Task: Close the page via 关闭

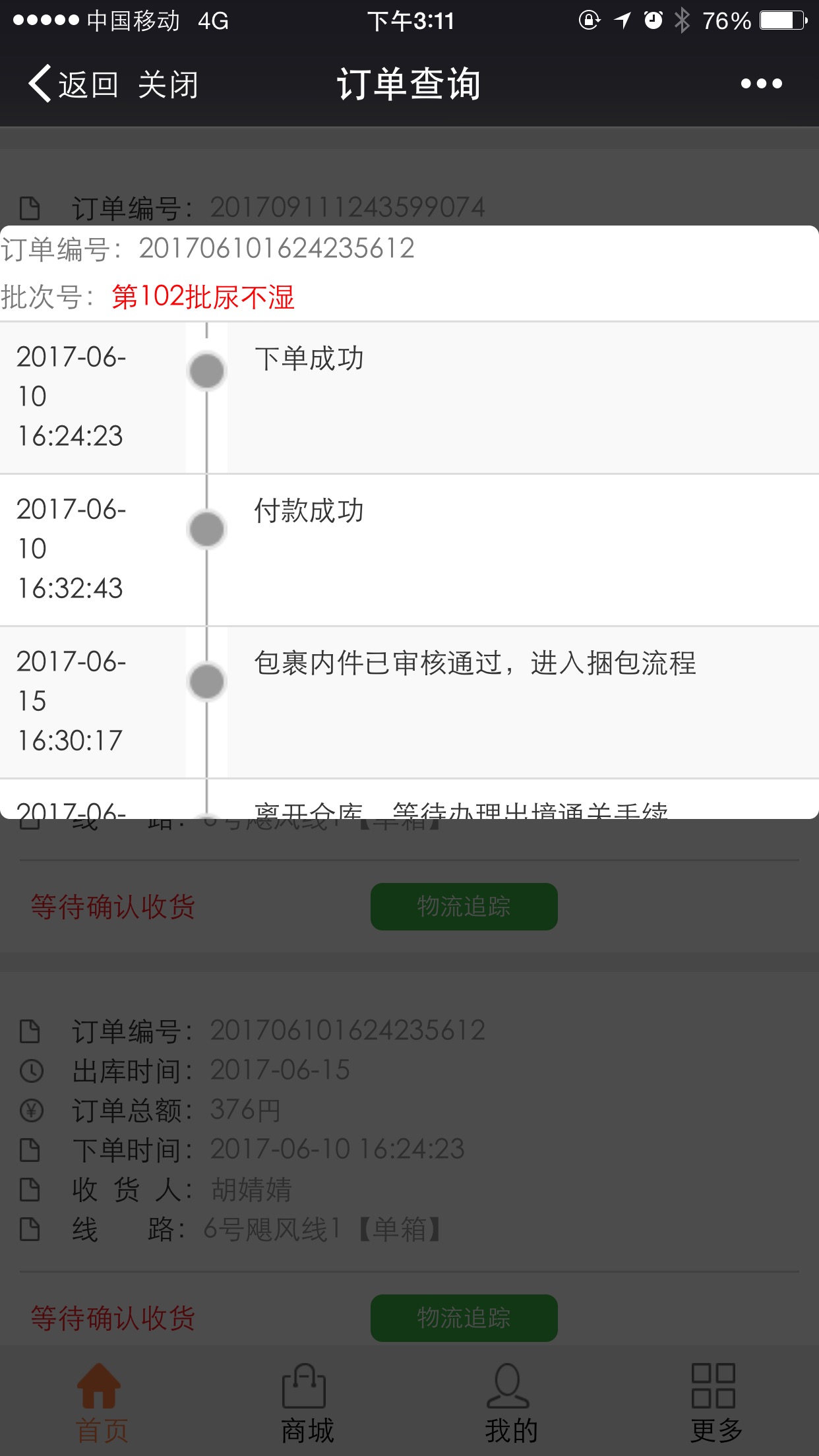Action: [168, 84]
